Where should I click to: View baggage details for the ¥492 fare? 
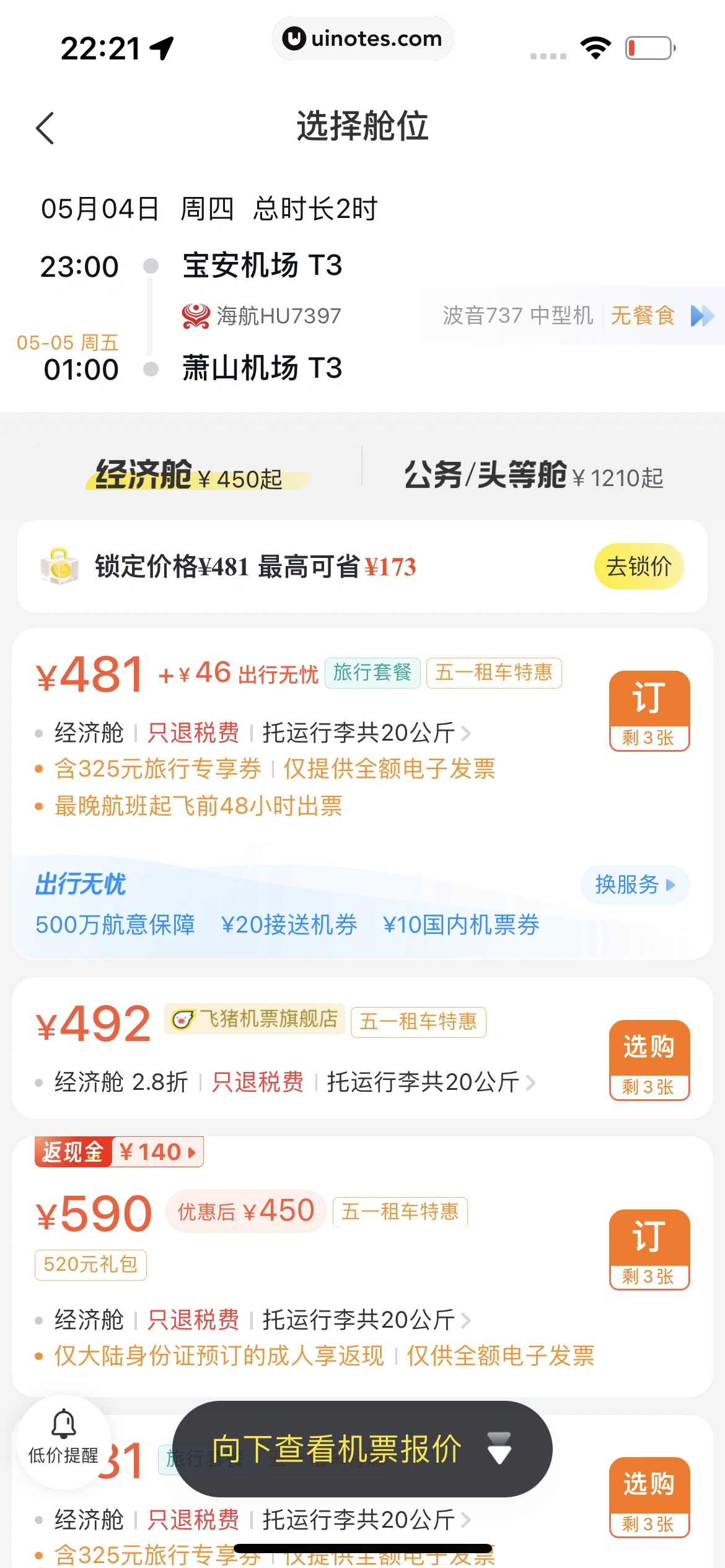pyautogui.click(x=431, y=1082)
